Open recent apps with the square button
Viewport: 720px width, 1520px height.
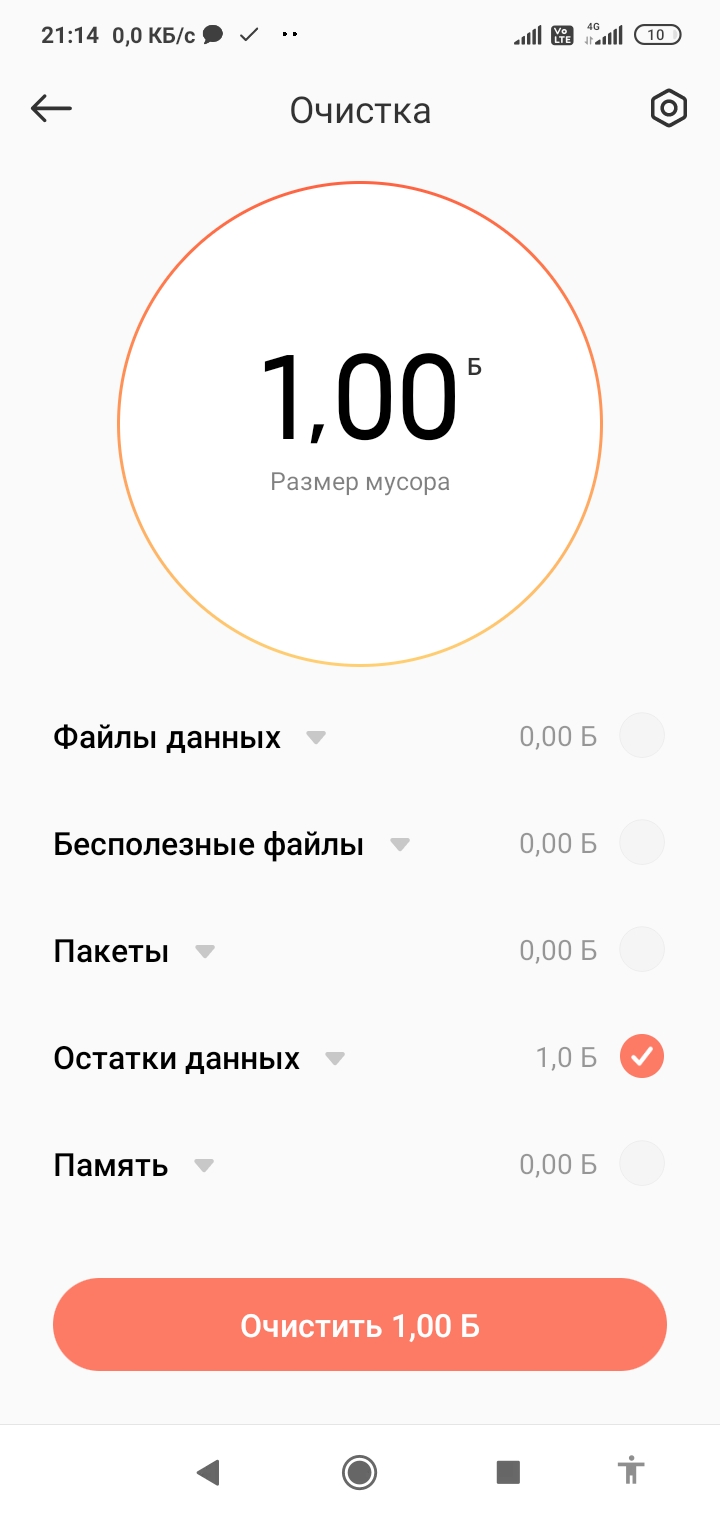click(508, 1471)
